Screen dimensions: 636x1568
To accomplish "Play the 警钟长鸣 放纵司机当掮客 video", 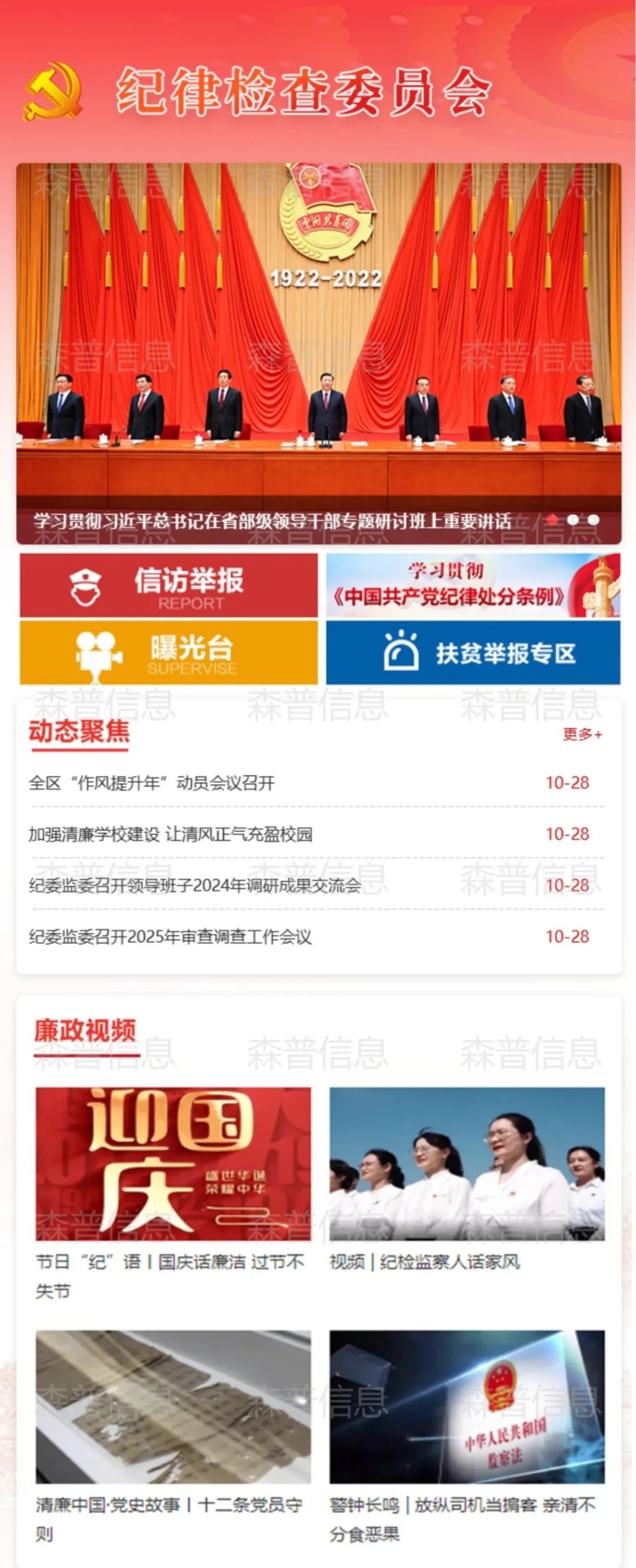I will [467, 1407].
